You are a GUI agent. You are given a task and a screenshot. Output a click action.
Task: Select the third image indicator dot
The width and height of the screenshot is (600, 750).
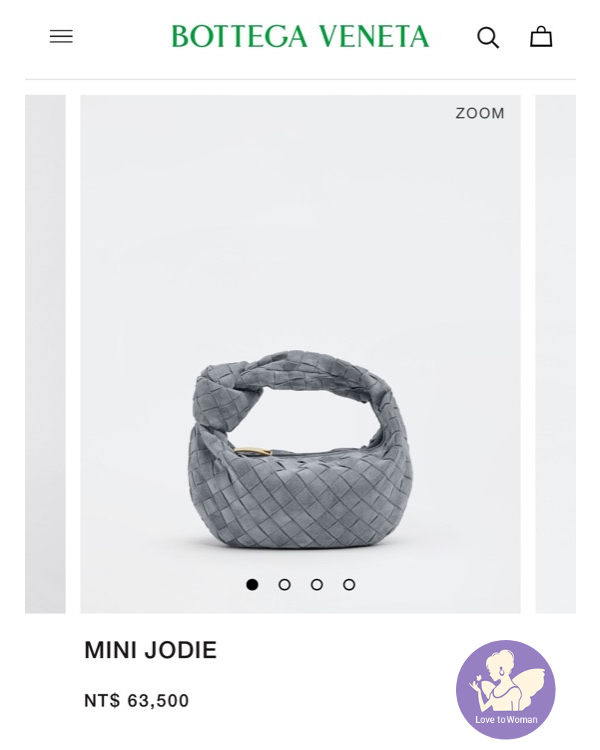[x=317, y=585]
